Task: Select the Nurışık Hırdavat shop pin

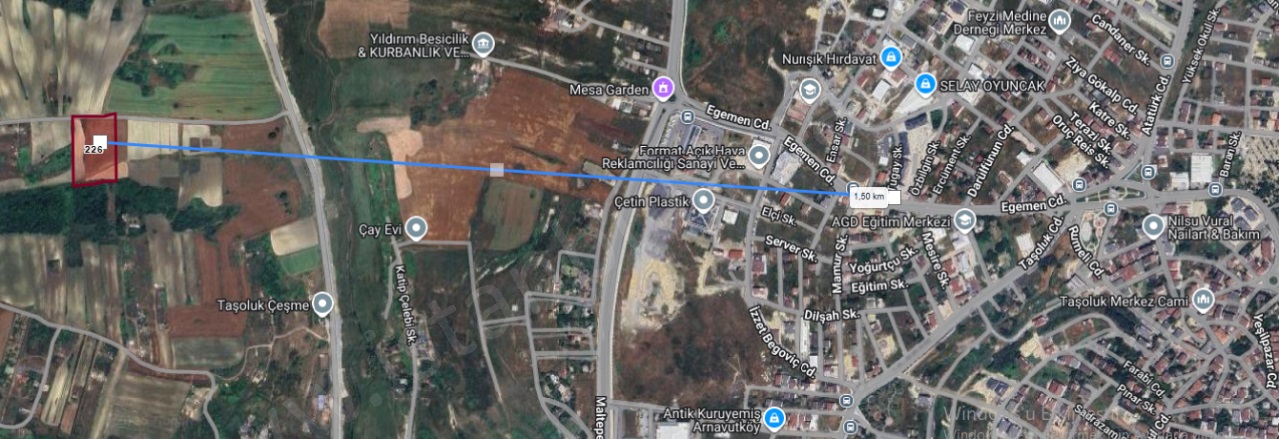Action: (890, 56)
